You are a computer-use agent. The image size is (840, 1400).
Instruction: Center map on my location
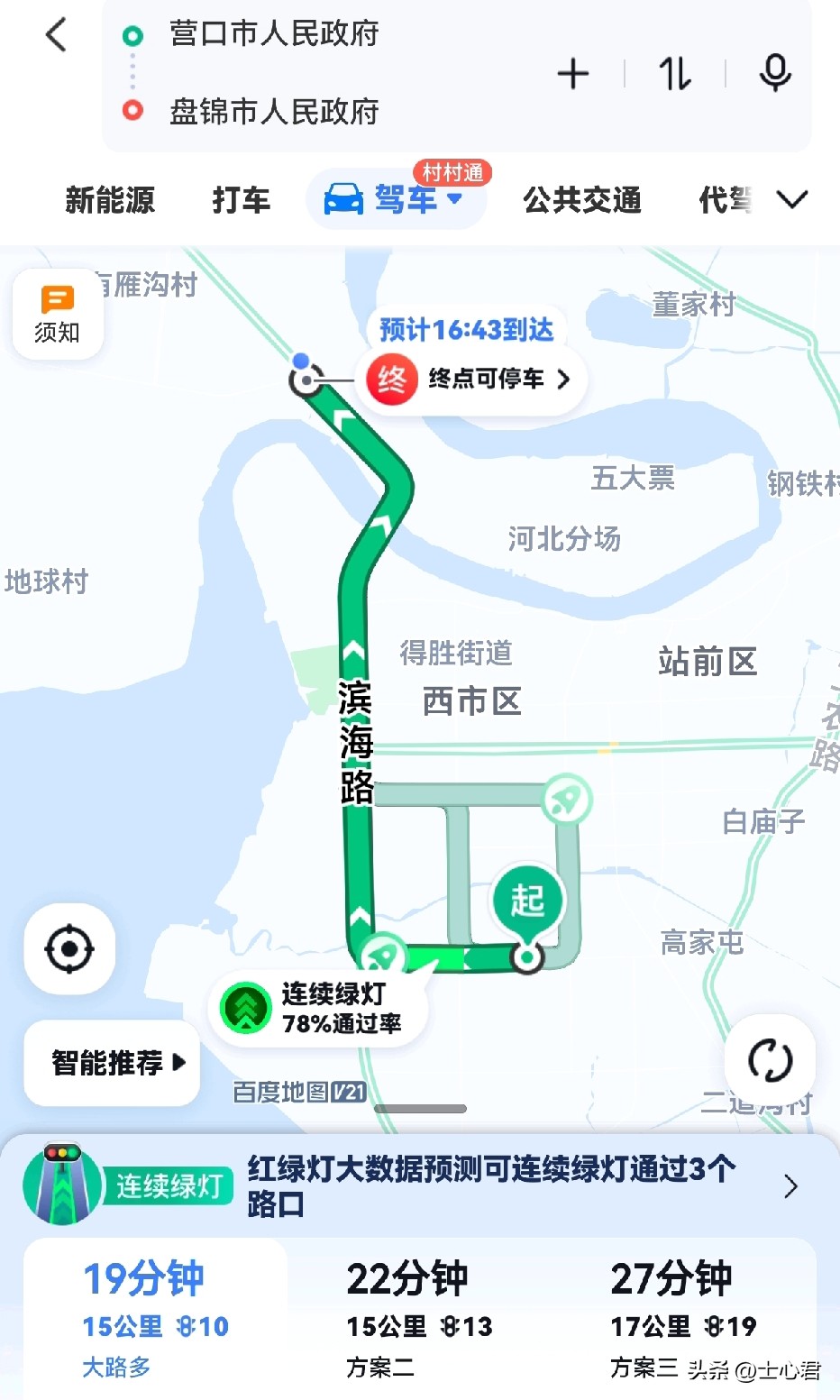[69, 949]
